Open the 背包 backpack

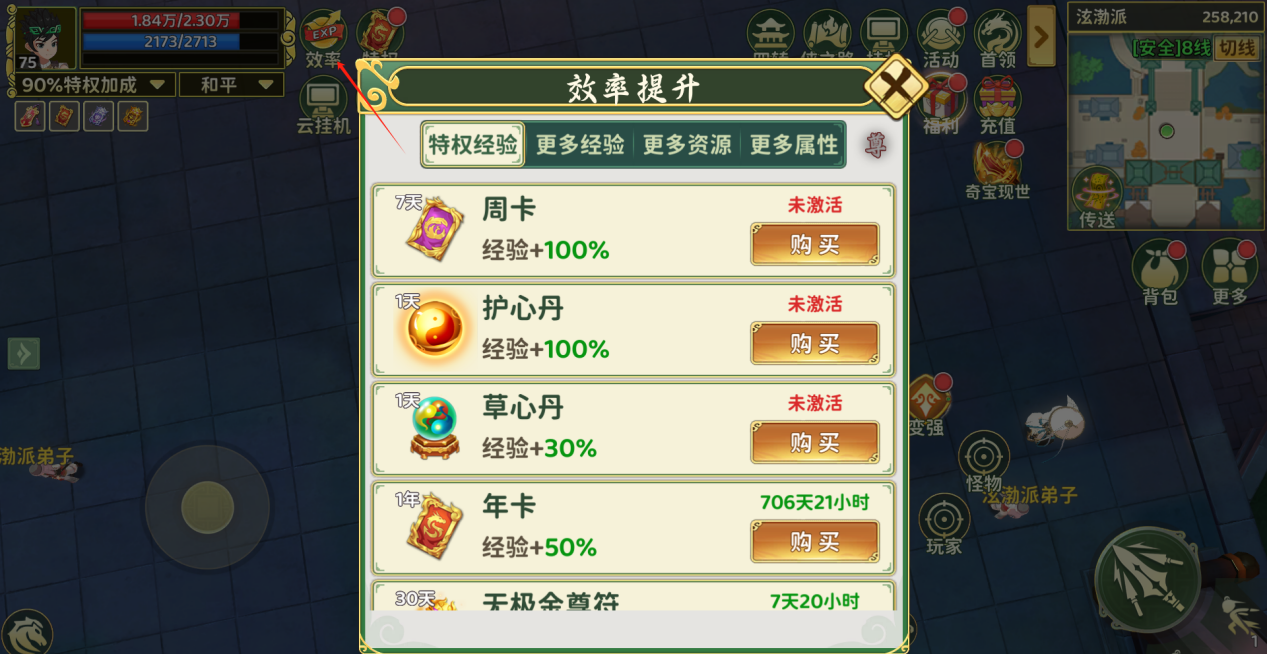[1160, 272]
